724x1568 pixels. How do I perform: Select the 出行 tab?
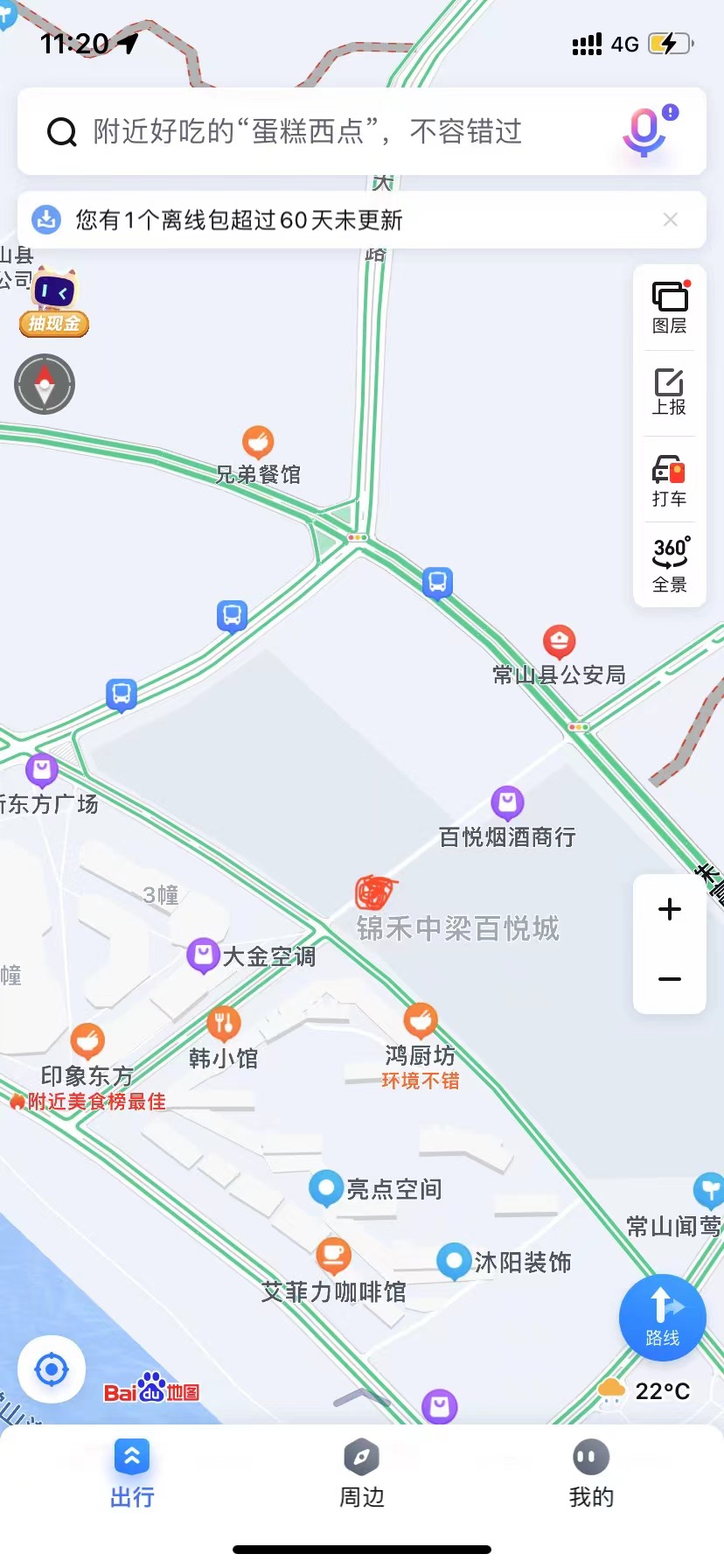click(132, 1473)
